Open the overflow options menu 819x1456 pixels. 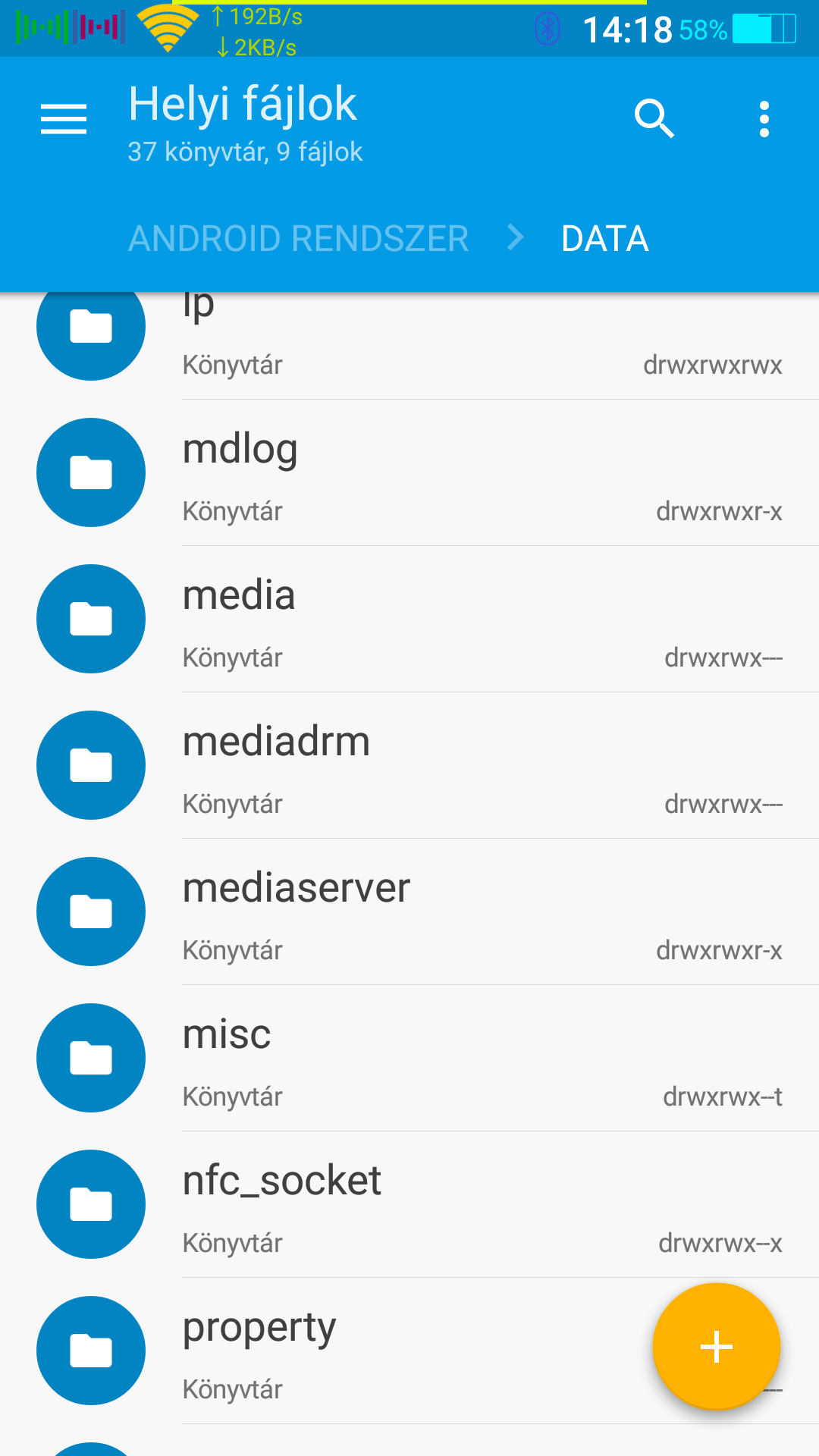coord(764,119)
